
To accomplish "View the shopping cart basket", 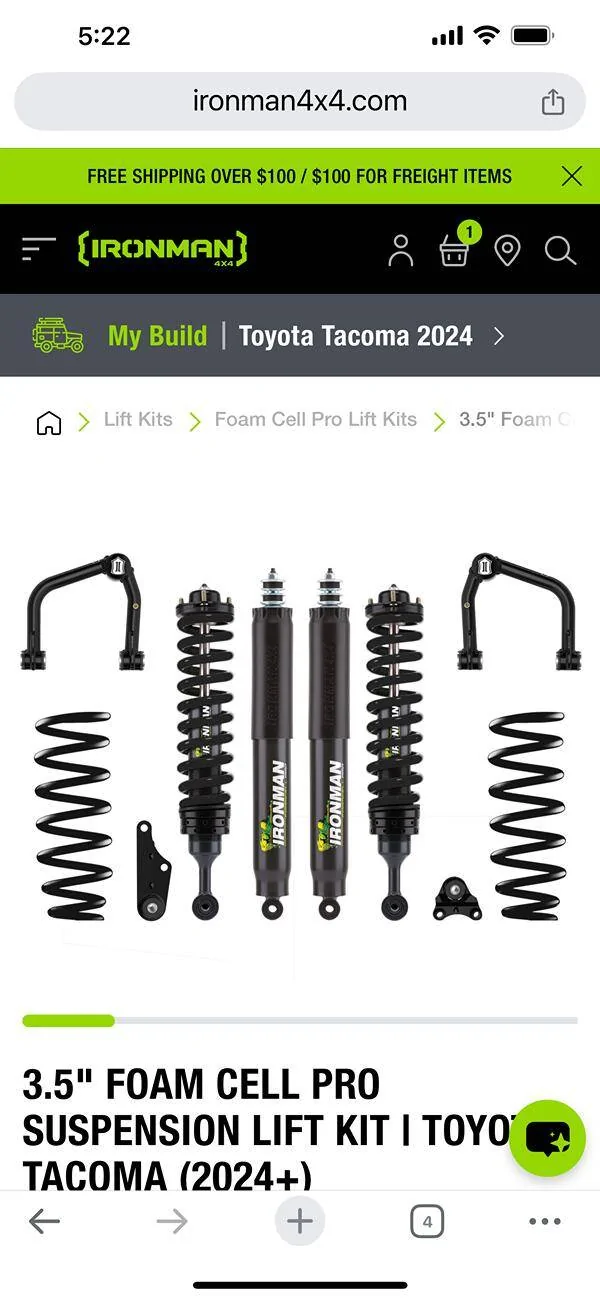I will click(x=454, y=250).
